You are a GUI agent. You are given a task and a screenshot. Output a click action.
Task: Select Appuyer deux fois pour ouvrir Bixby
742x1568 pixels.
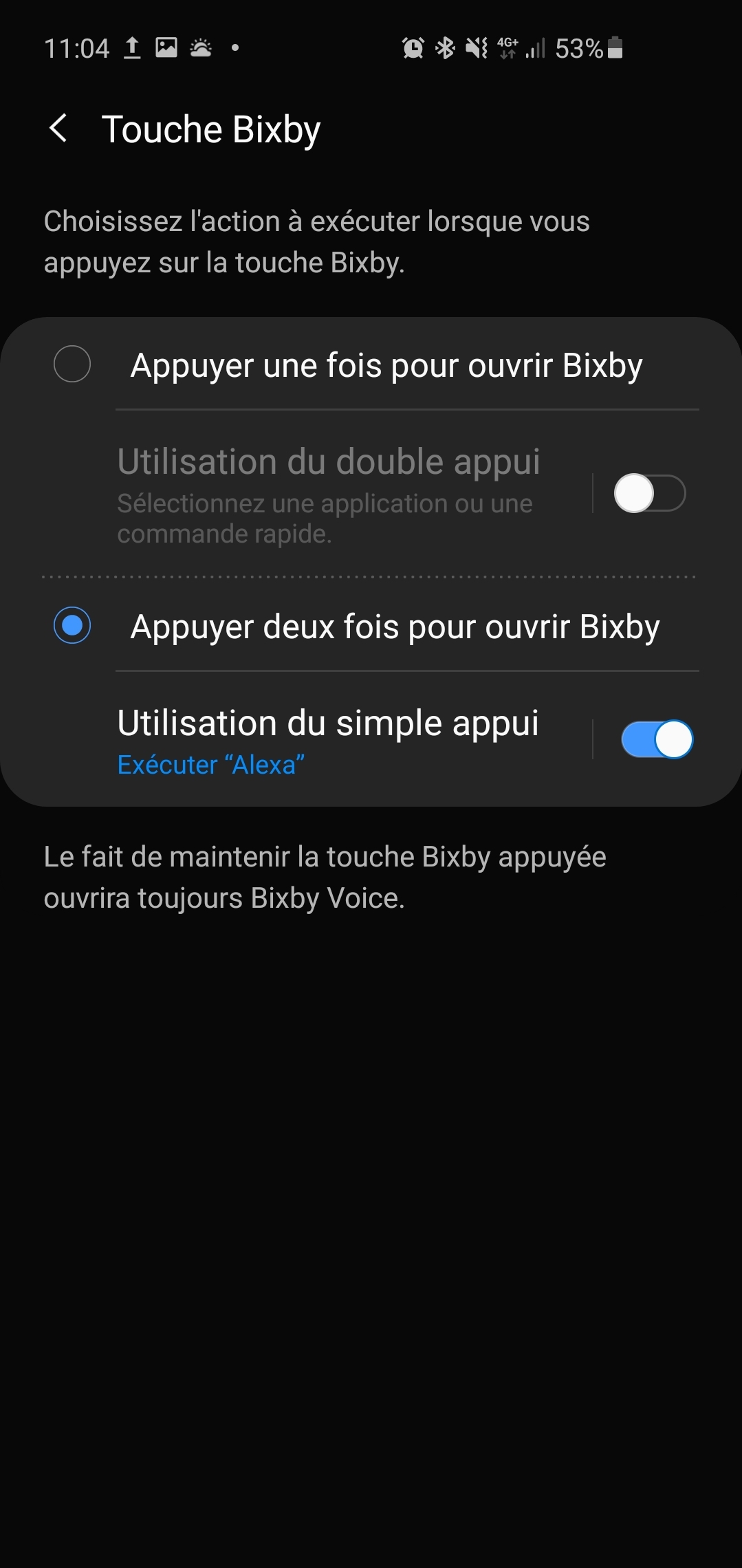click(371, 626)
